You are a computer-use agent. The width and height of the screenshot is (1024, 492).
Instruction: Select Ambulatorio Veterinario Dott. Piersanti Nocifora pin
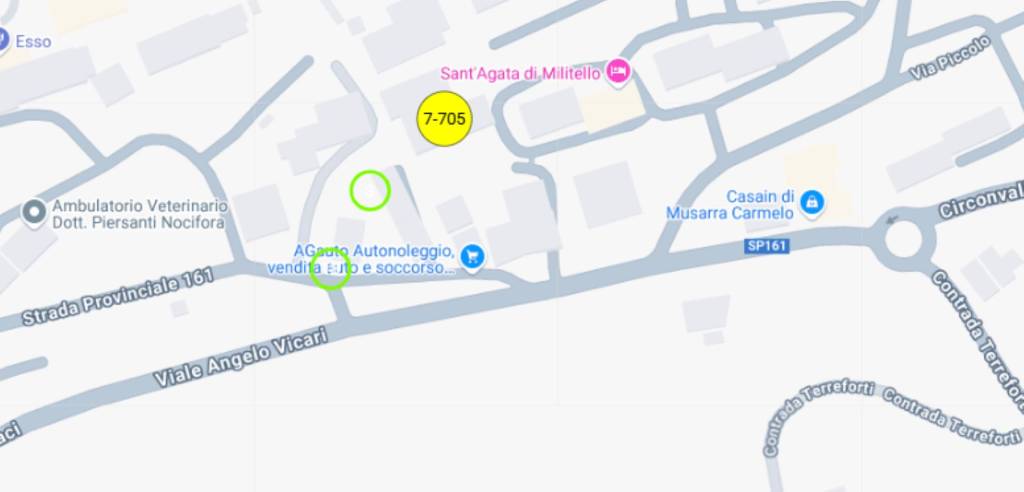pyautogui.click(x=35, y=212)
